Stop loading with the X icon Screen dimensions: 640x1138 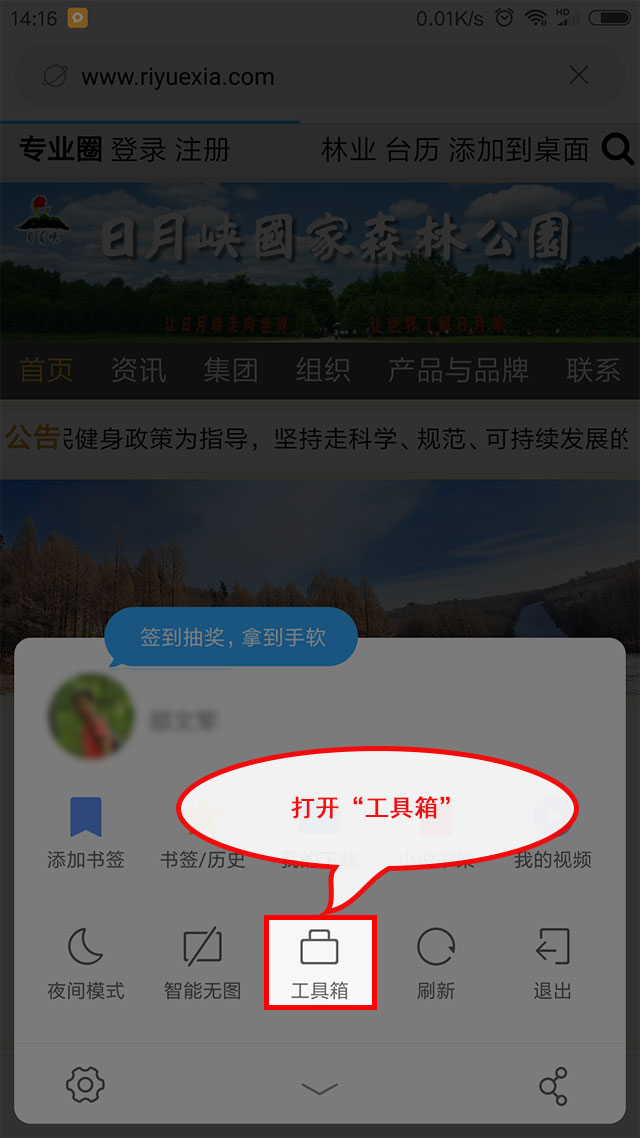point(578,75)
